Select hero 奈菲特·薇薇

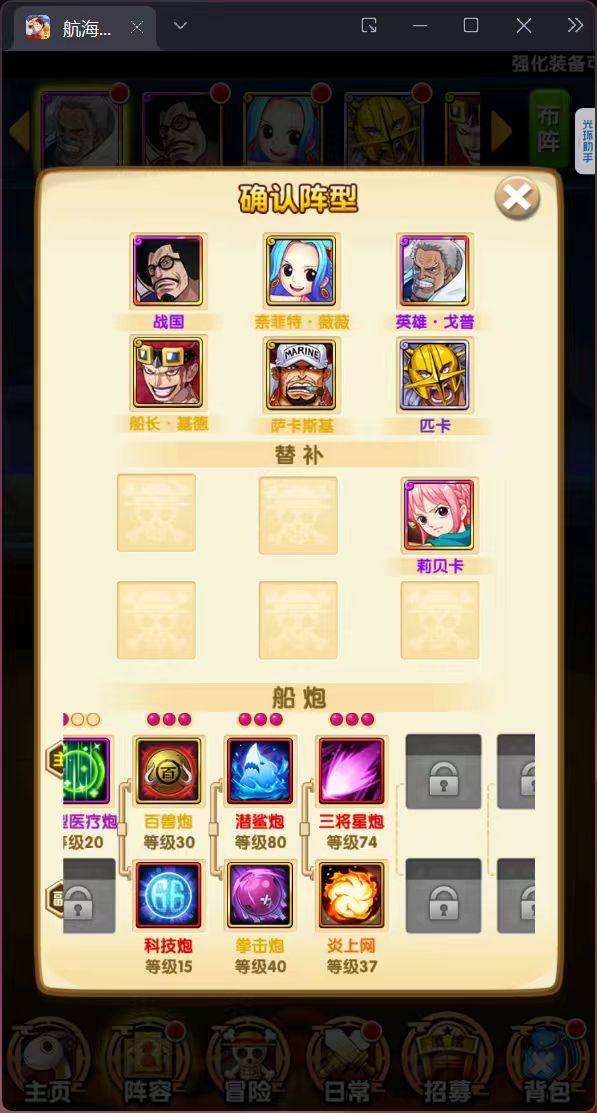[x=300, y=270]
